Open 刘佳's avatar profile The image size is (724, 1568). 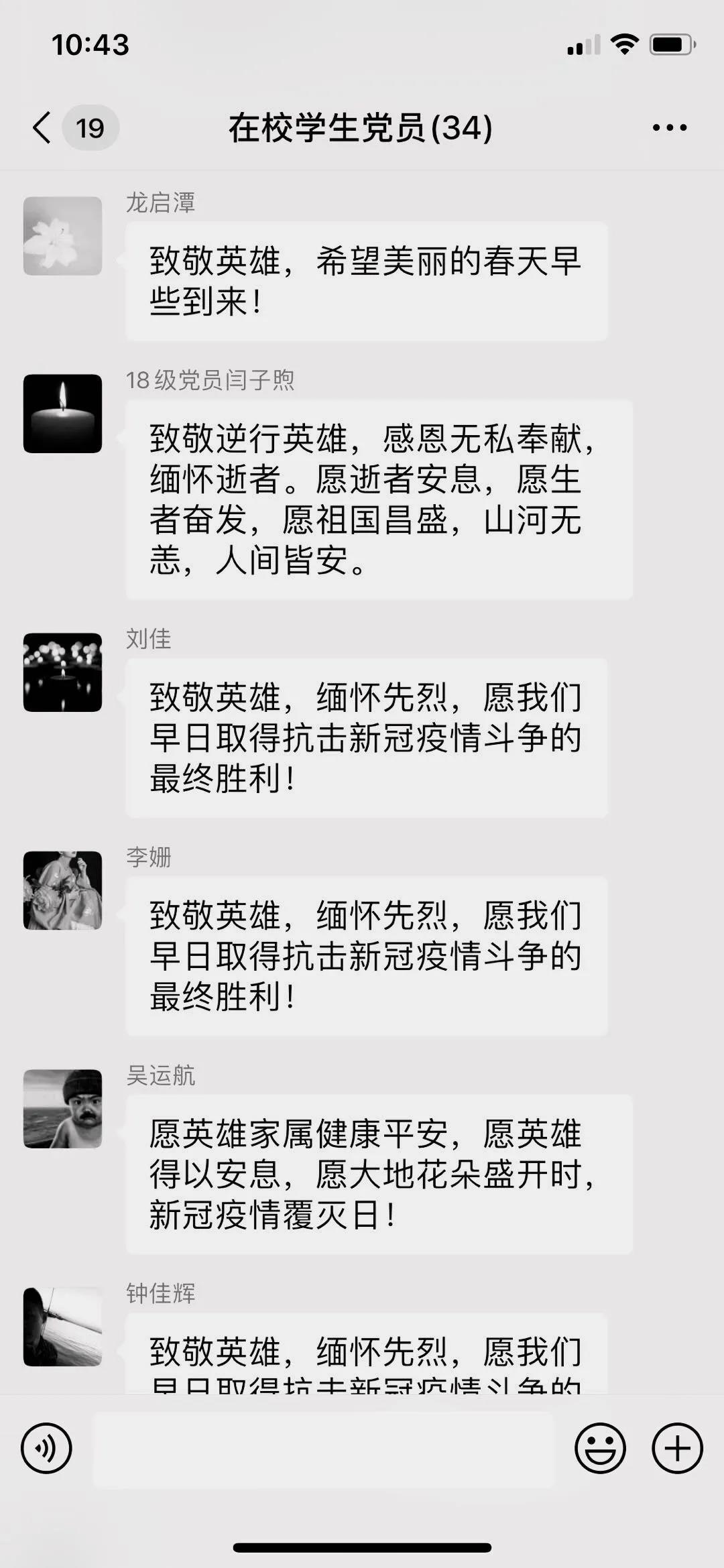pos(62,672)
